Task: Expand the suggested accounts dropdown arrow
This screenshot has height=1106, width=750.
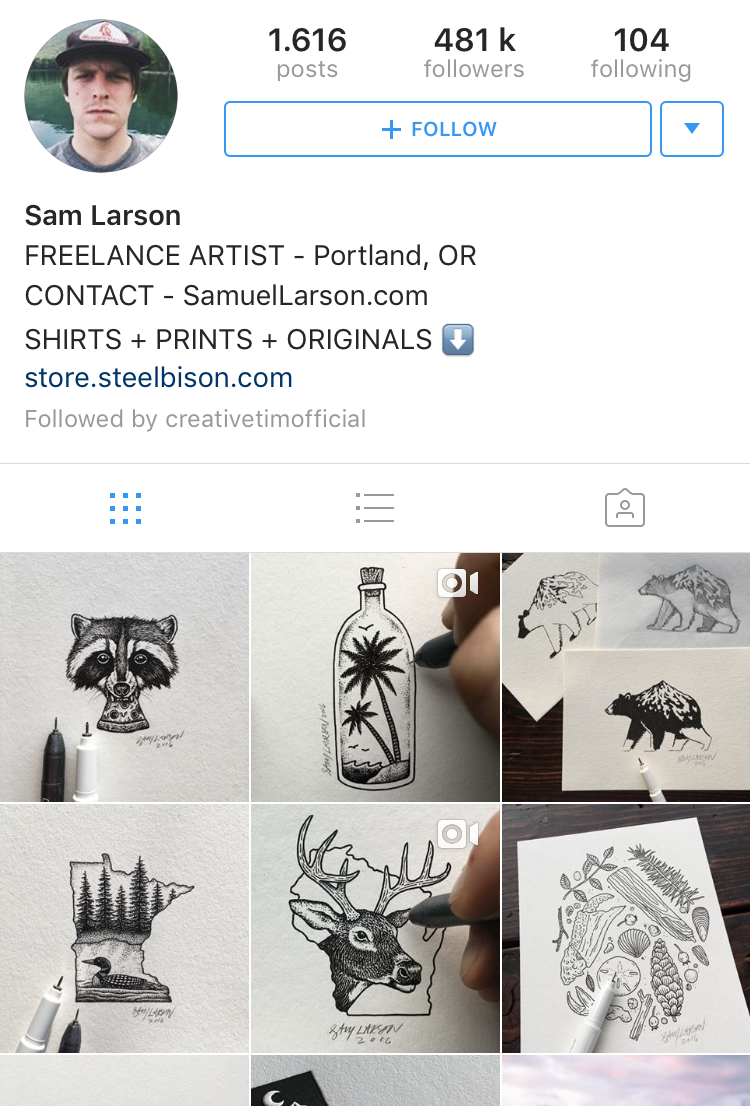Action: 691,129
